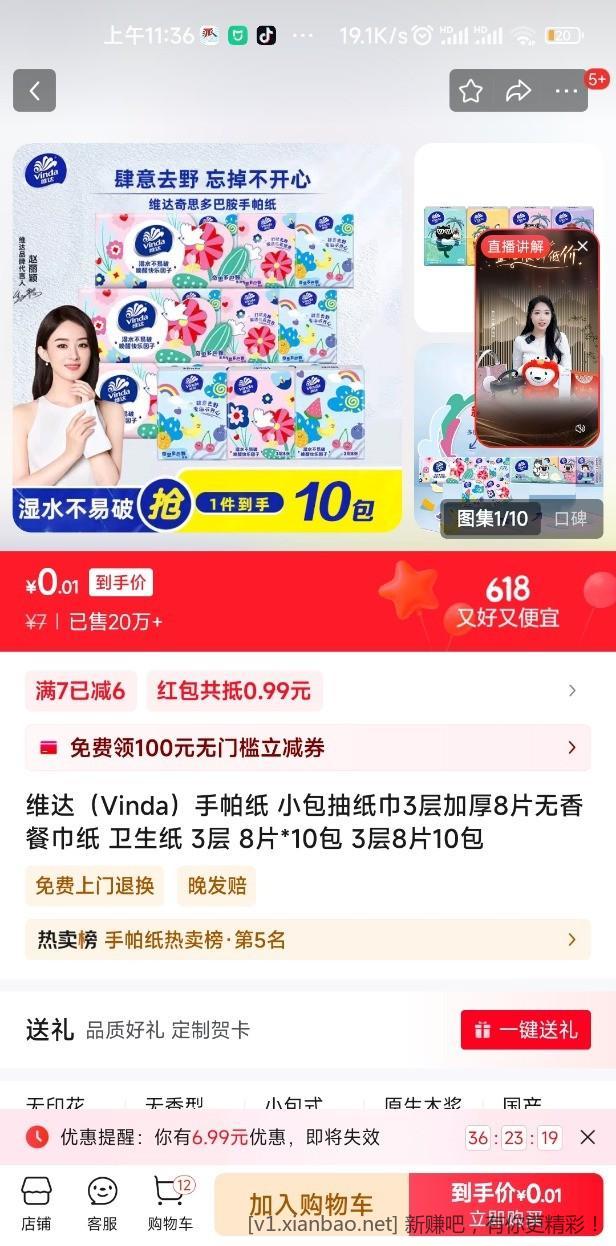Image resolution: width=616 pixels, height=1246 pixels.
Task: Switch to the 口碑 reviews tab
Action: click(x=571, y=518)
